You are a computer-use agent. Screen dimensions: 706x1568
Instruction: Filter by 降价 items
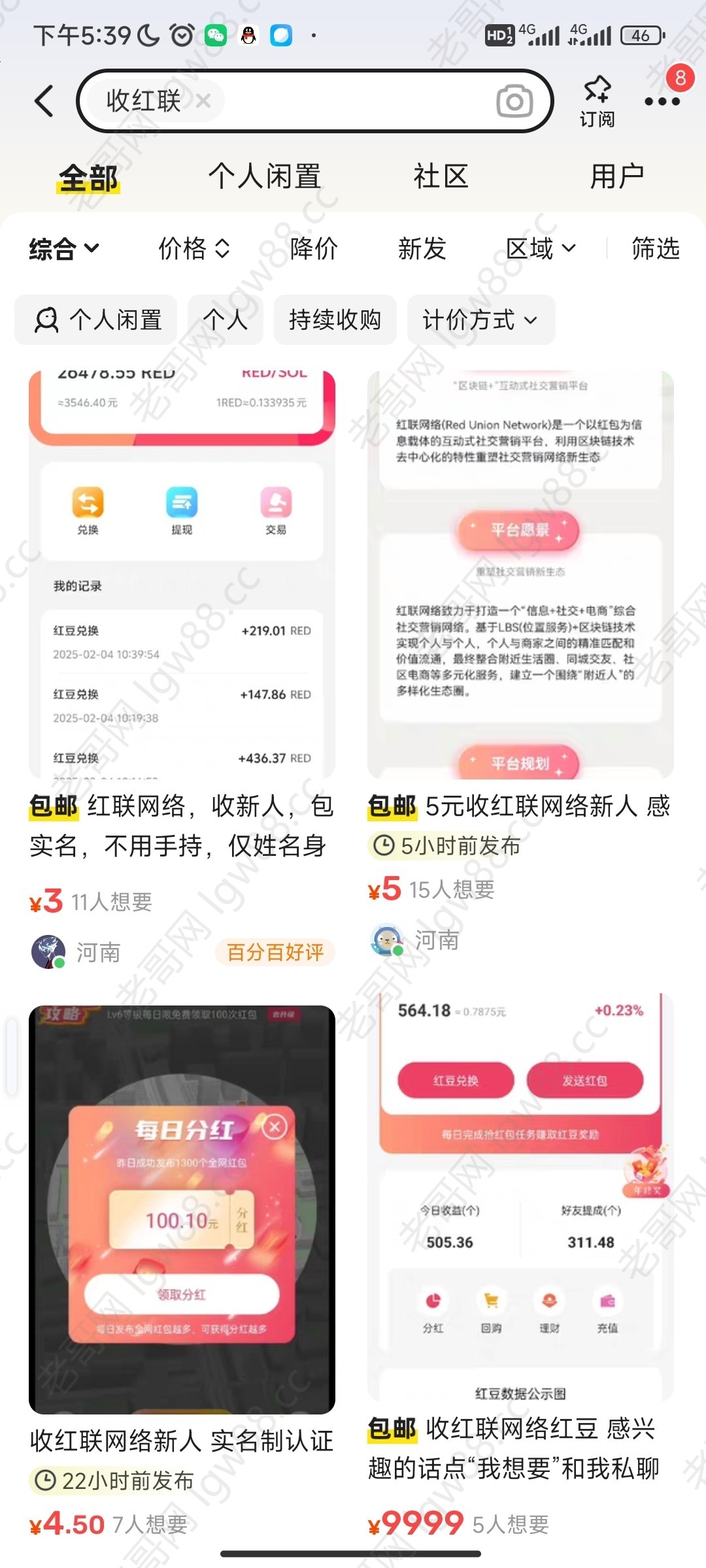coord(314,248)
